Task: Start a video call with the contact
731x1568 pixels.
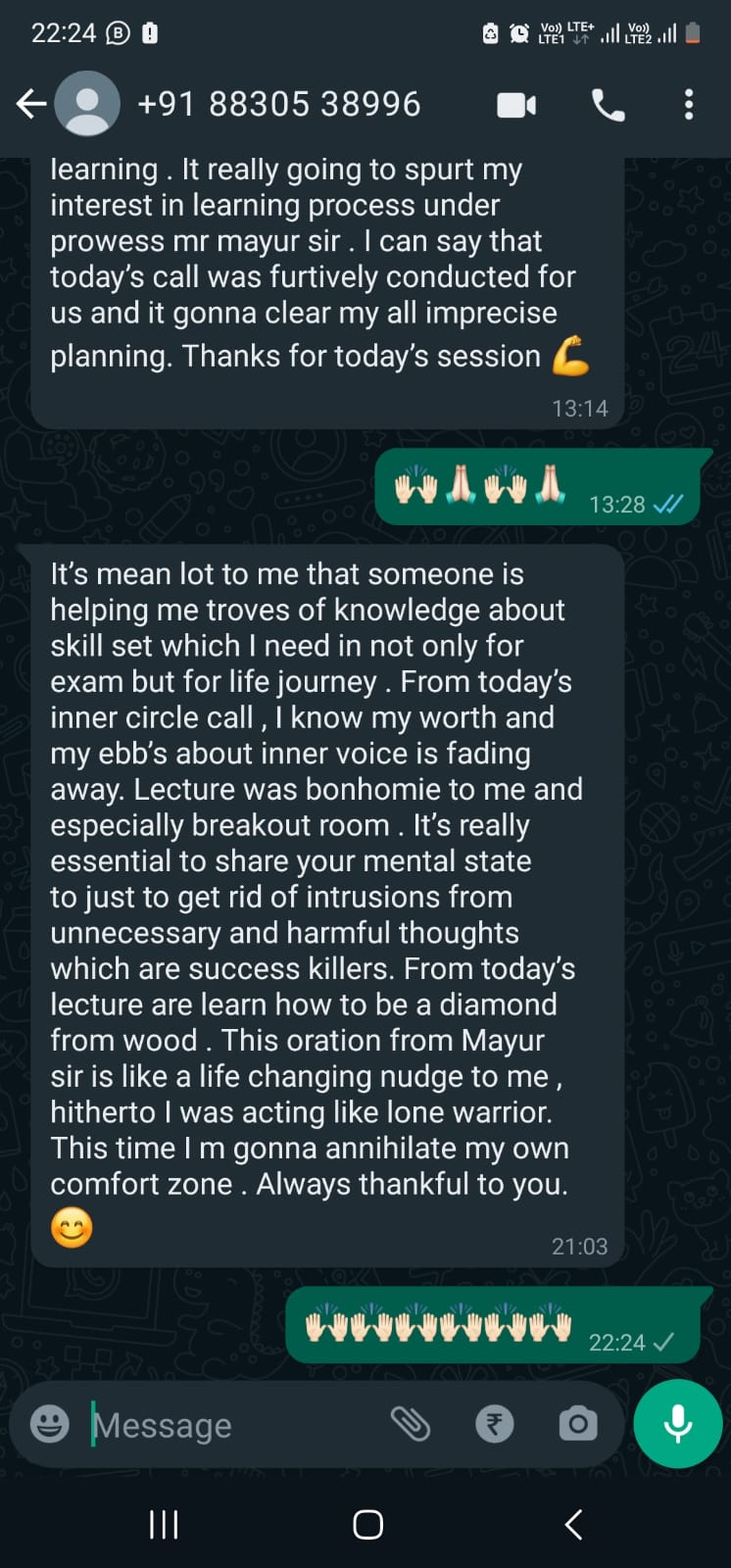Action: tap(516, 105)
